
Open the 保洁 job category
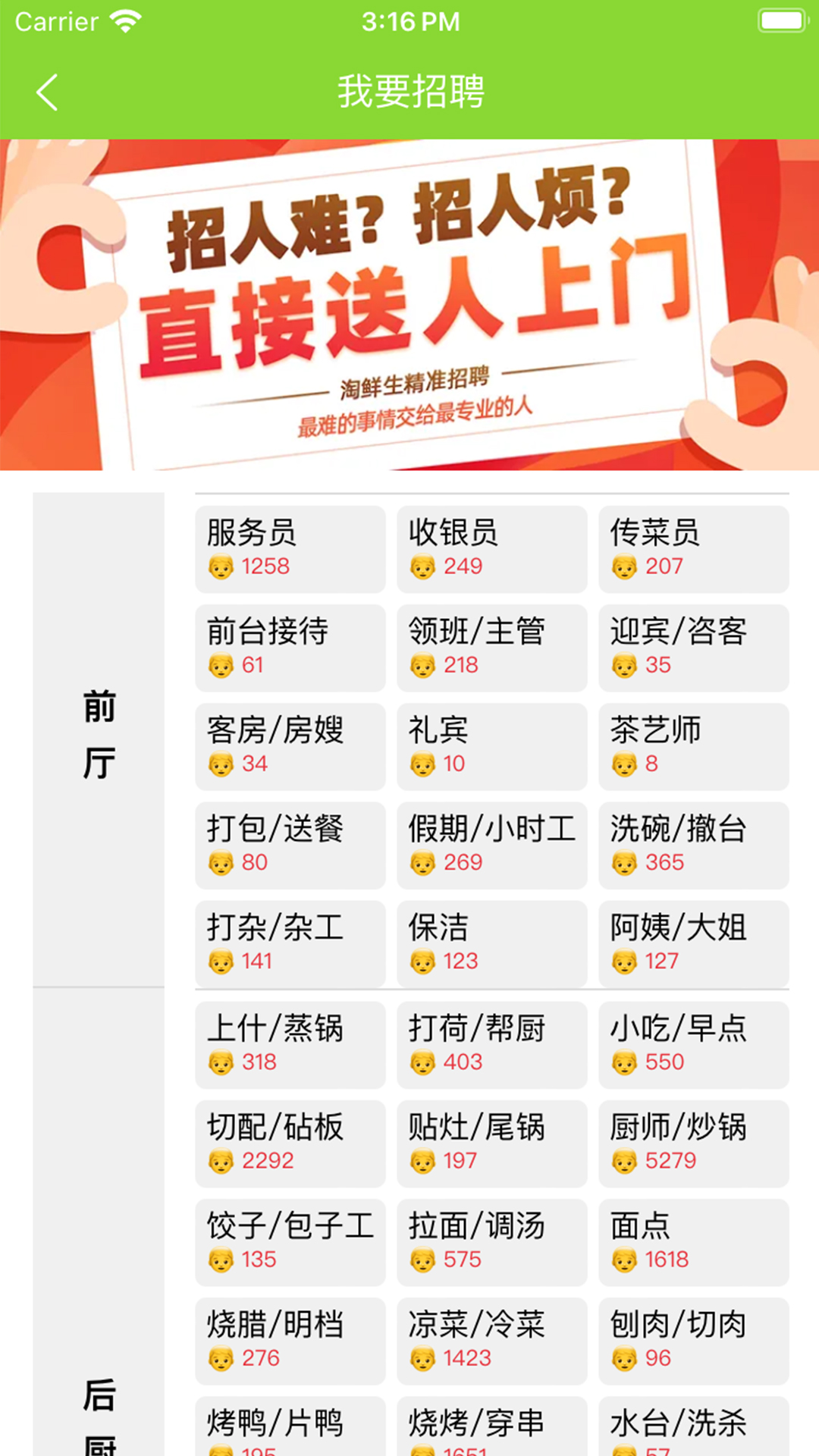pos(491,944)
